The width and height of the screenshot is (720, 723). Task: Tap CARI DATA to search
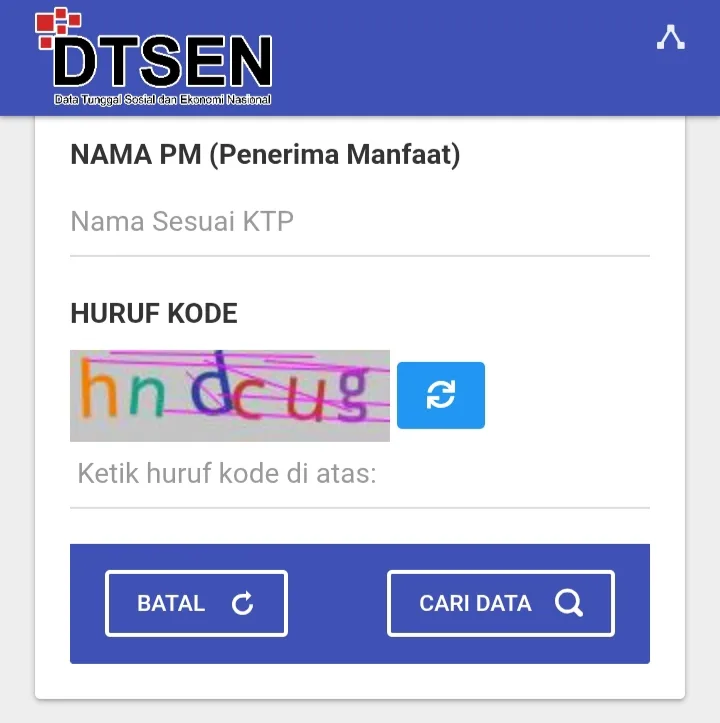click(500, 603)
